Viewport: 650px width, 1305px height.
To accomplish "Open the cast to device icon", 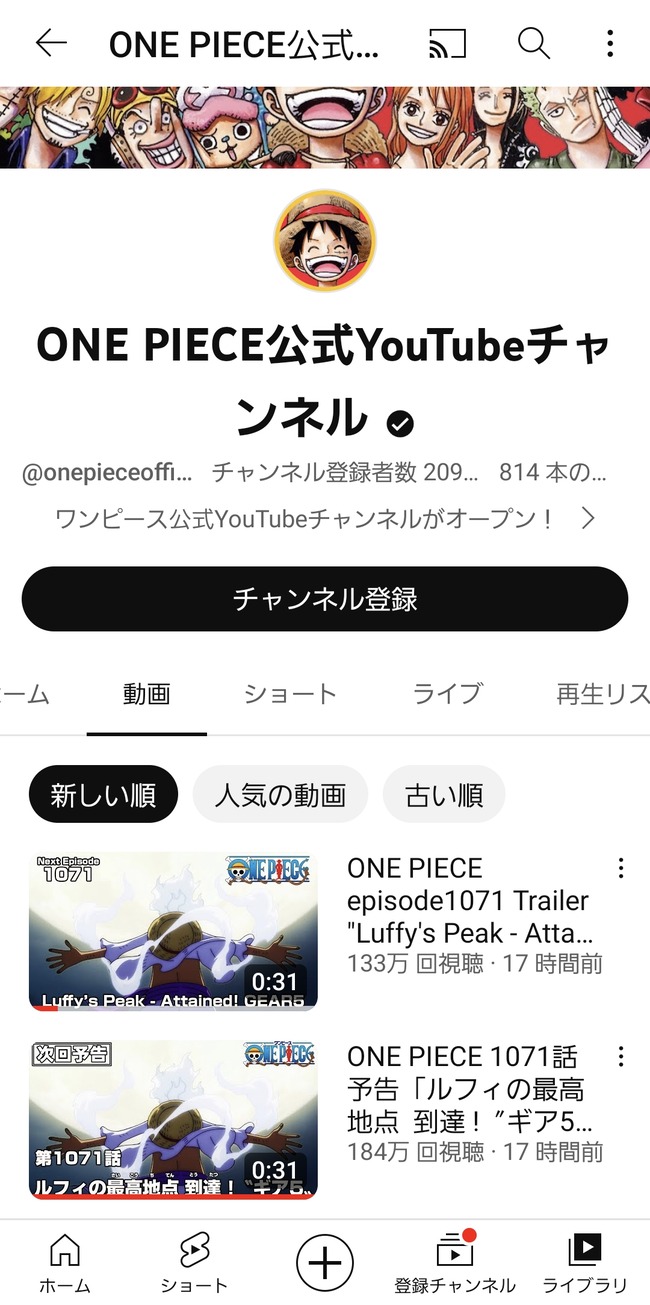I will [448, 43].
